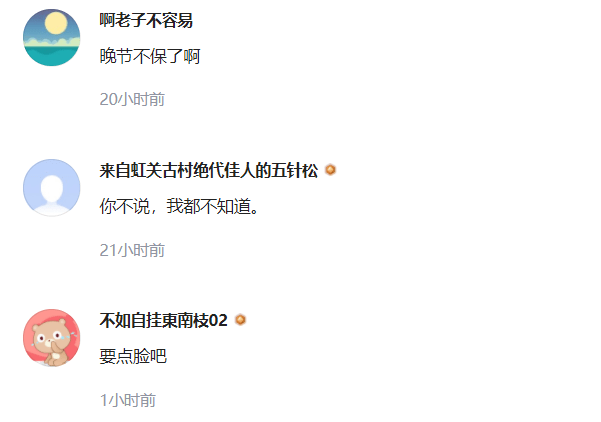Open username 不如自挂東南枝02's profile
Screen dimensions: 601x422
coord(164,320)
